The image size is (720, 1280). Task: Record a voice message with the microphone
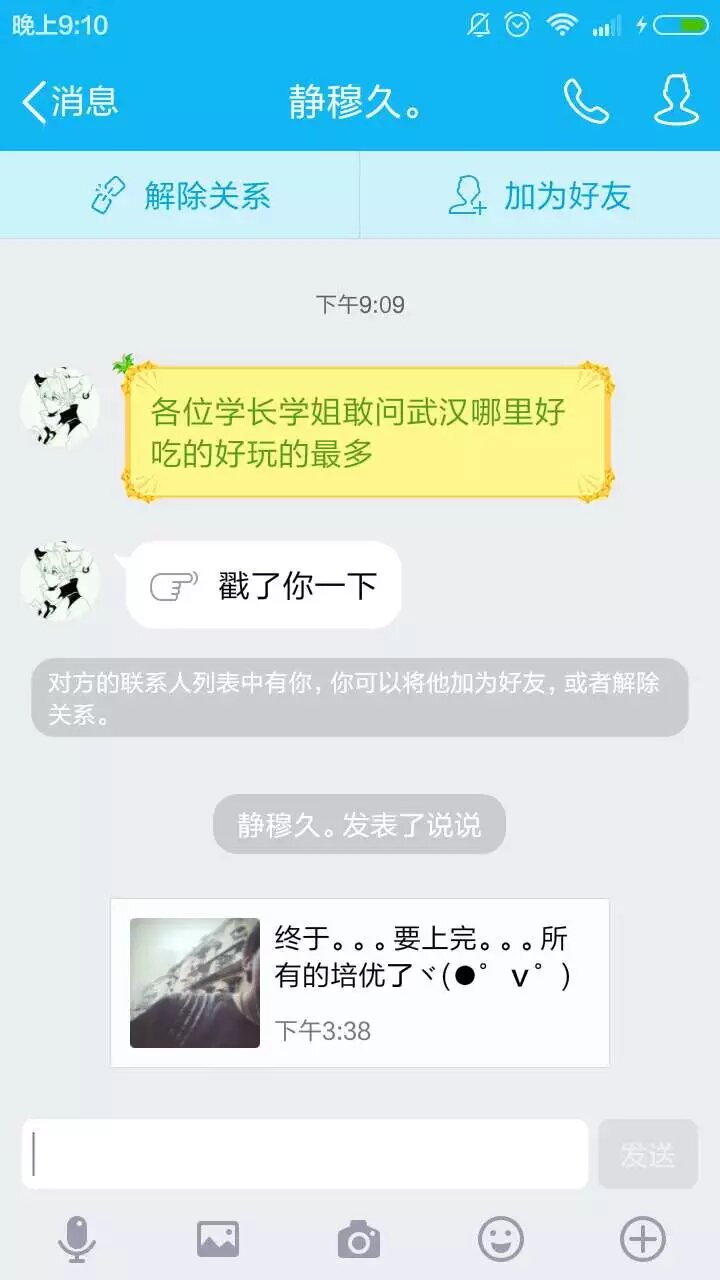77,1240
